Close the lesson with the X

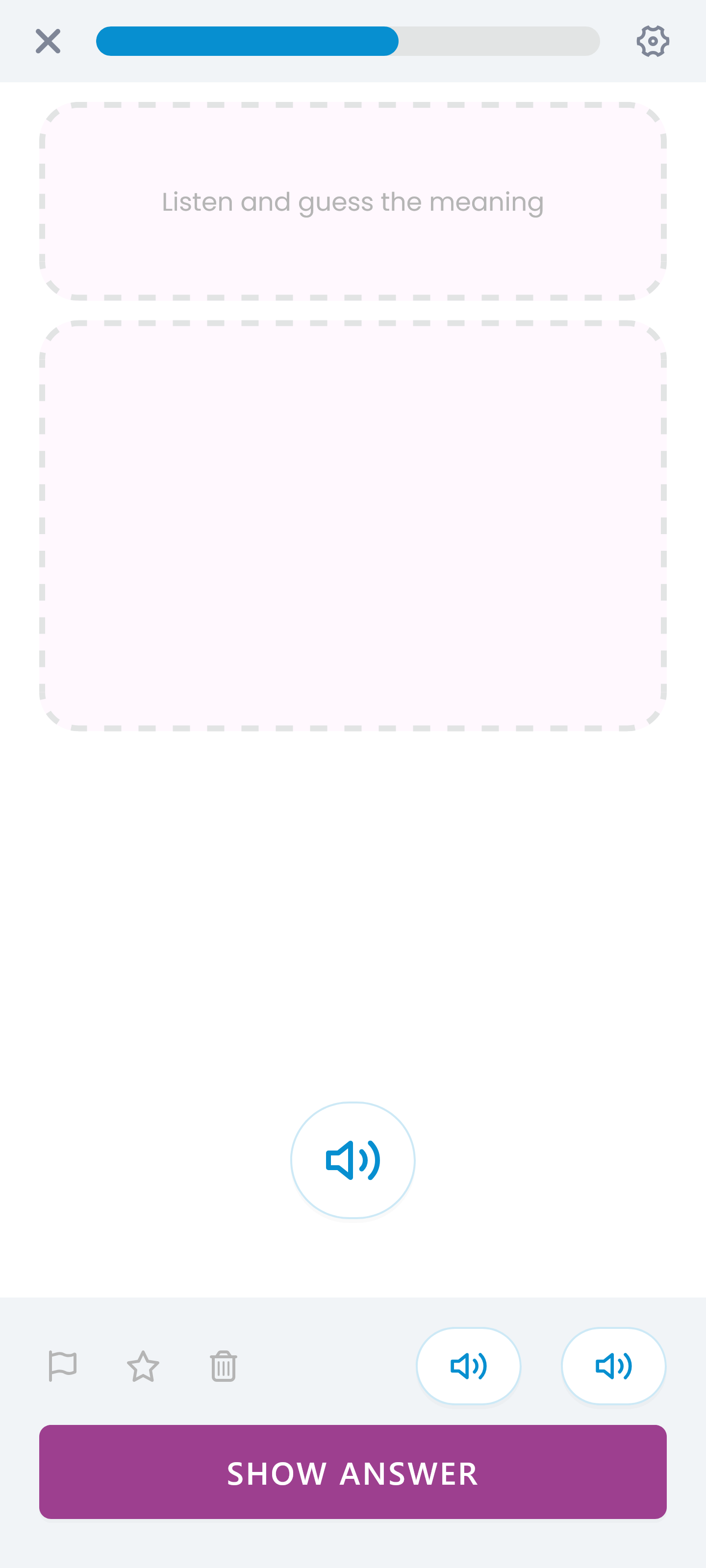(x=48, y=41)
